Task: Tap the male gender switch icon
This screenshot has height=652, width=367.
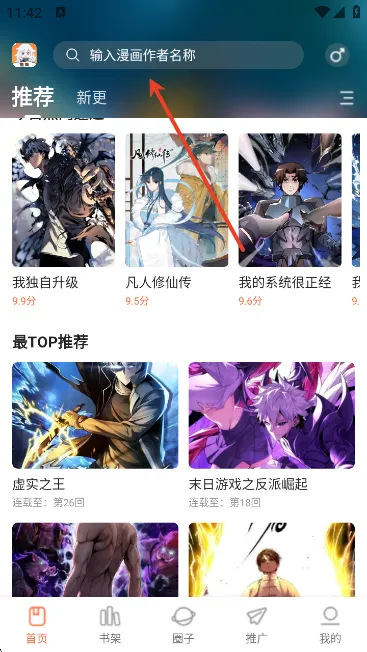Action: [x=337, y=55]
